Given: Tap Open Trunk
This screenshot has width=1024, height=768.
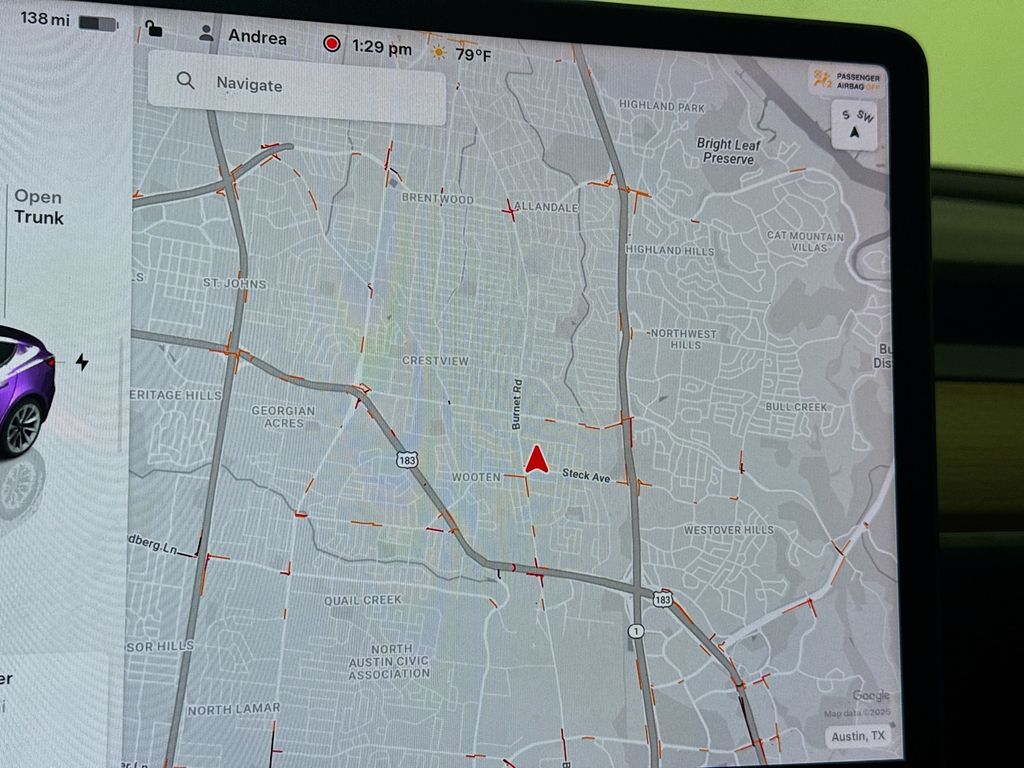Looking at the screenshot, I should click(x=38, y=208).
